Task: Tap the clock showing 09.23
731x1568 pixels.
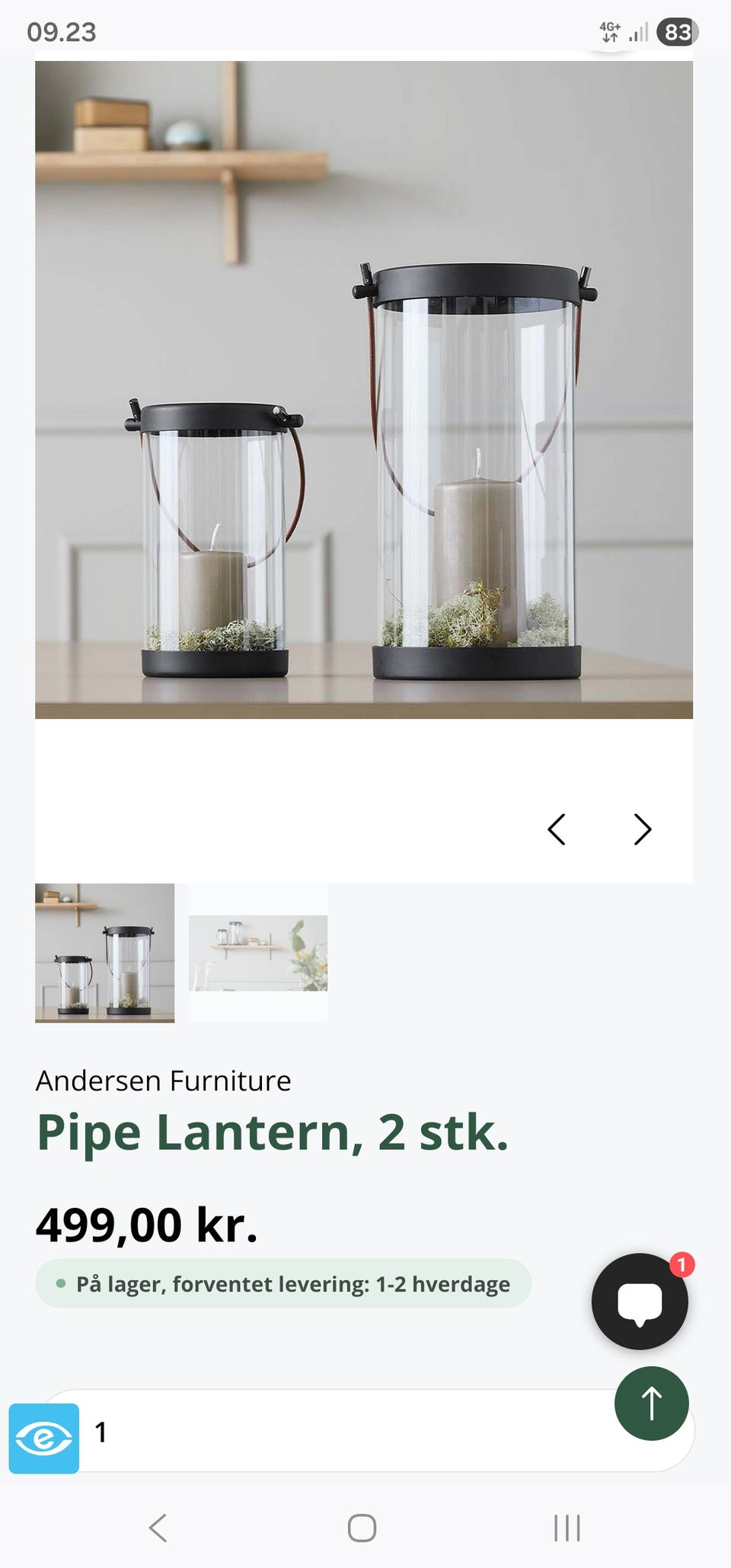Action: pyautogui.click(x=62, y=32)
